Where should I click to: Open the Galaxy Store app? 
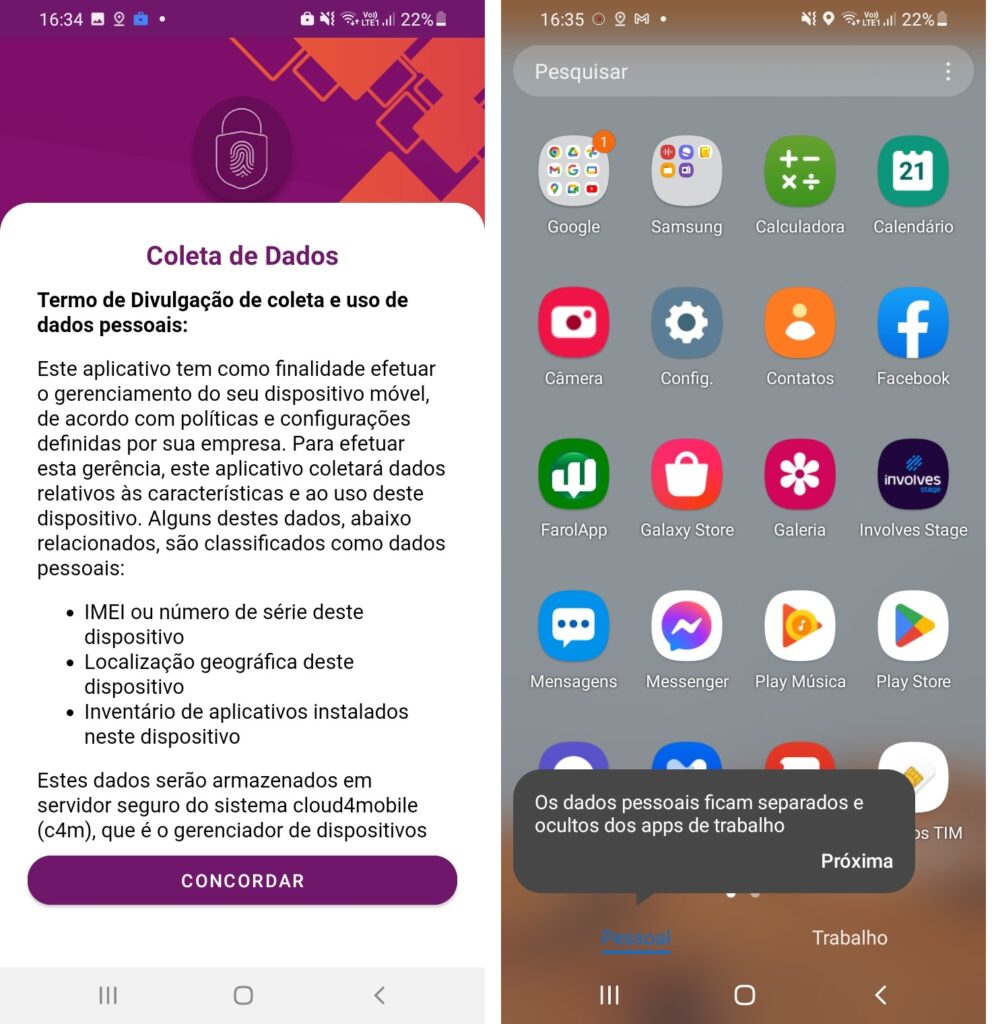pos(686,475)
